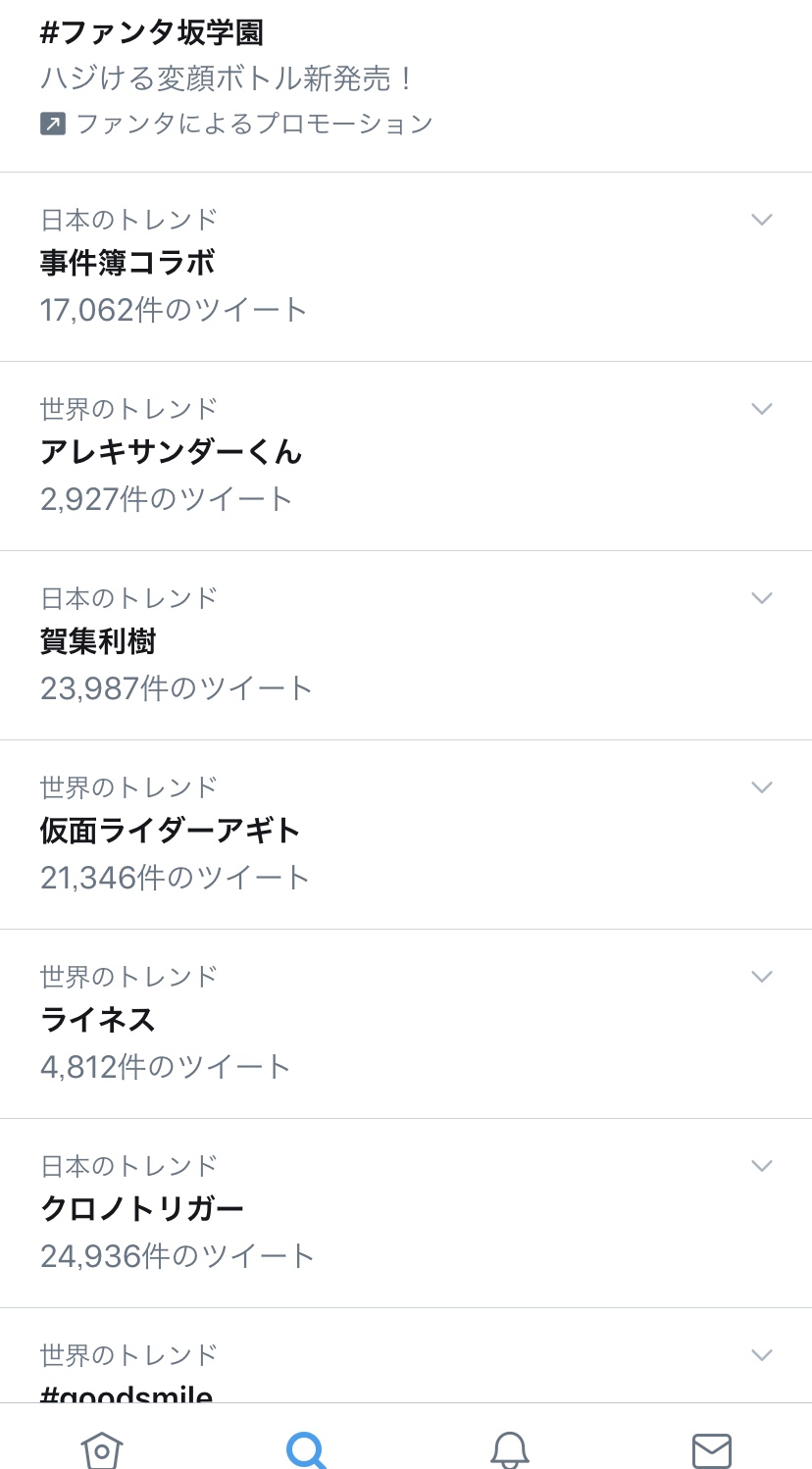Go to the Messages envelope tab
This screenshot has height=1469, width=812.
click(711, 1448)
